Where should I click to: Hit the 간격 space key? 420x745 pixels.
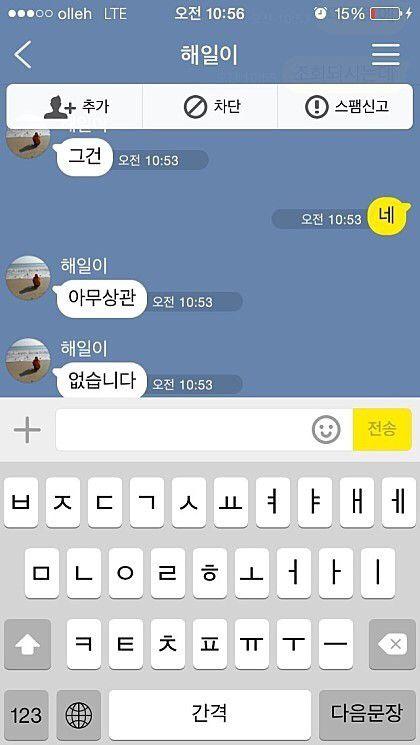point(210,715)
